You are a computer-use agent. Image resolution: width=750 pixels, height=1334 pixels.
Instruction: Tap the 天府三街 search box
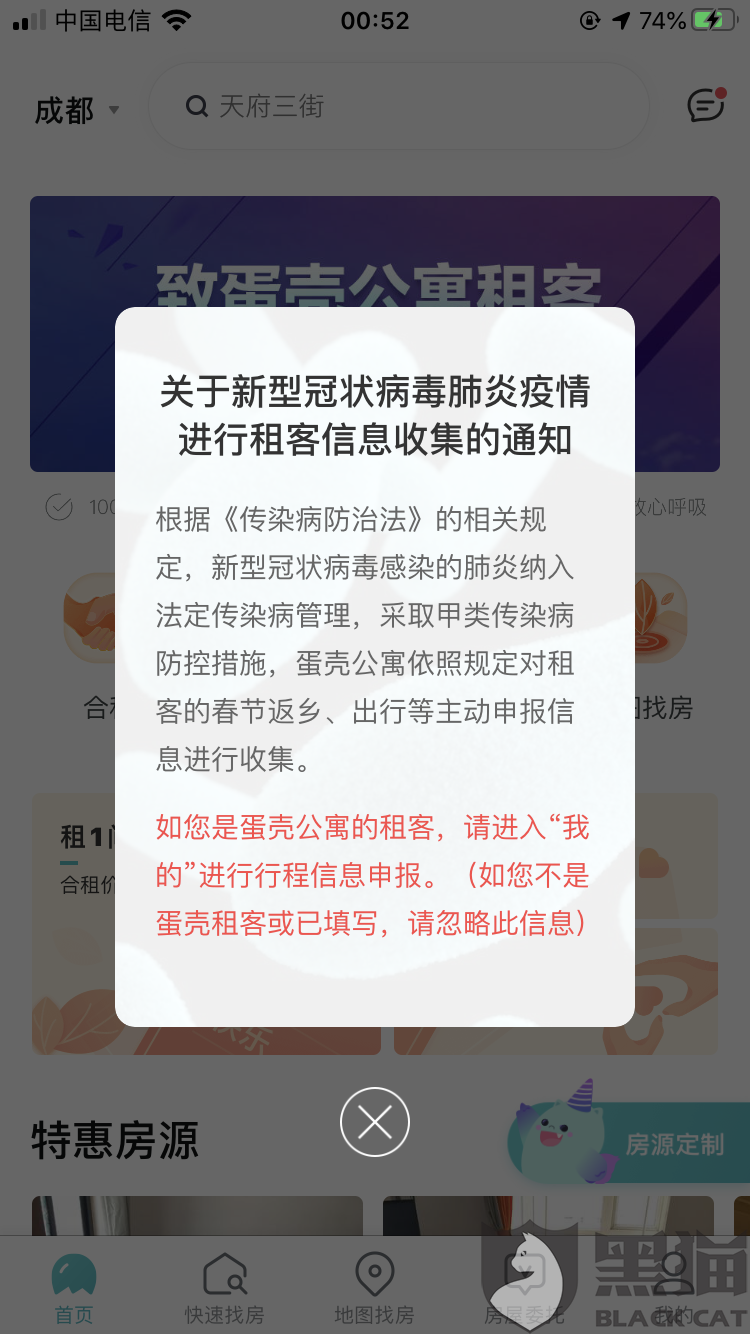pos(400,107)
